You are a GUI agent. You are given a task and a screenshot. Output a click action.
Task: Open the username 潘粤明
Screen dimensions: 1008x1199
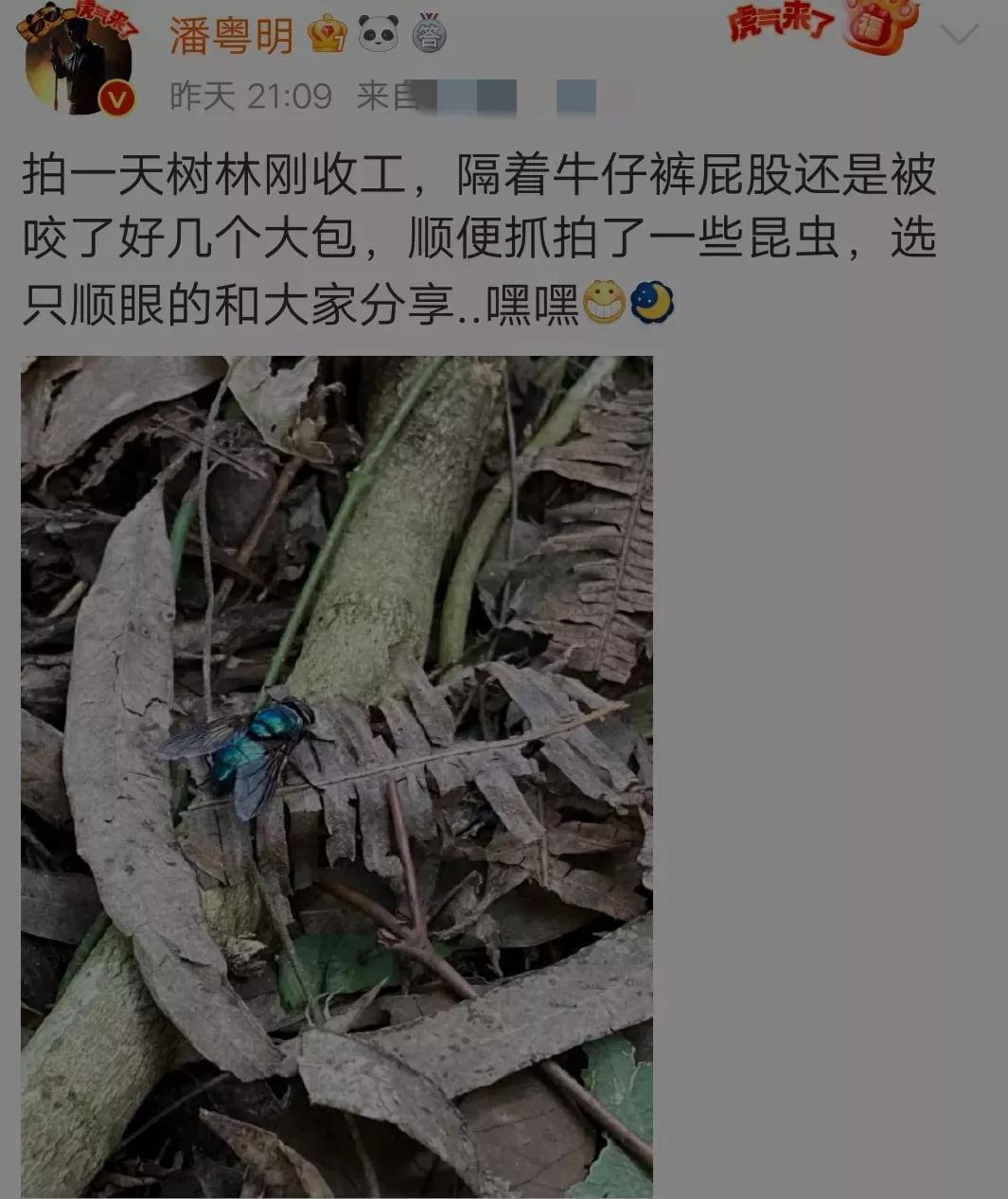point(232,36)
